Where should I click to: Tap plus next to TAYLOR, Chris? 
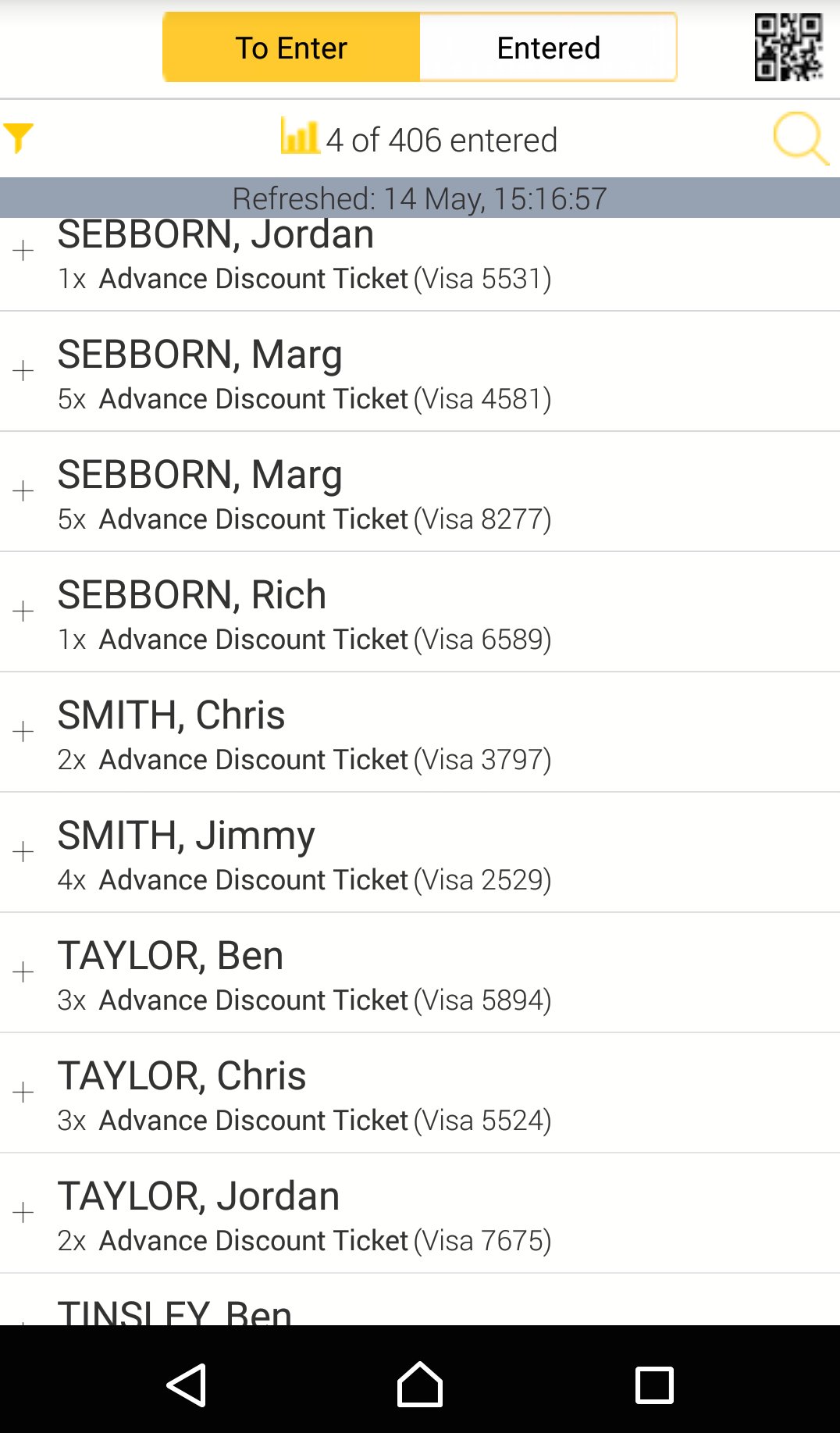click(23, 1092)
